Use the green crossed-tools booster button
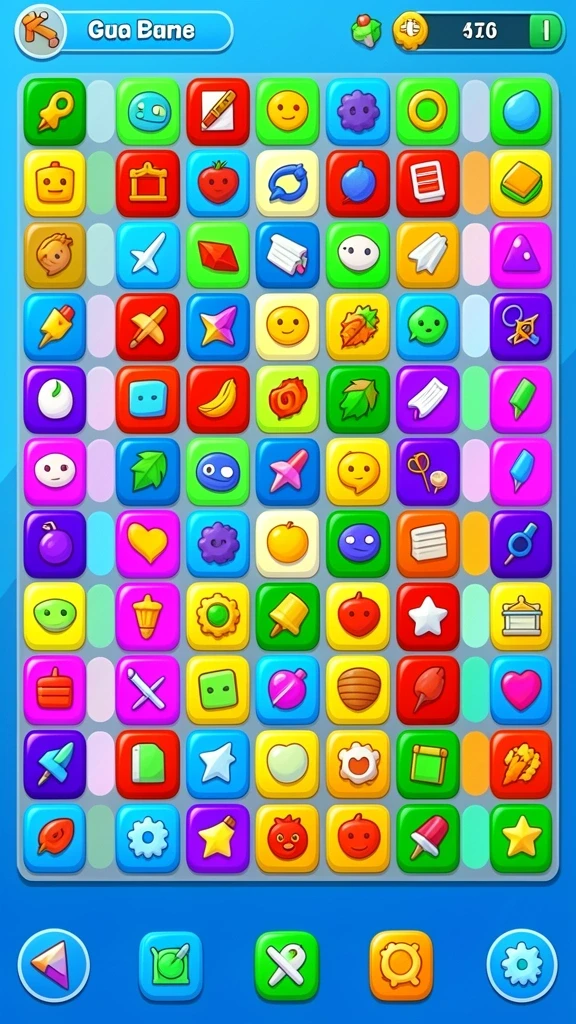576x1024 pixels. click(x=287, y=966)
